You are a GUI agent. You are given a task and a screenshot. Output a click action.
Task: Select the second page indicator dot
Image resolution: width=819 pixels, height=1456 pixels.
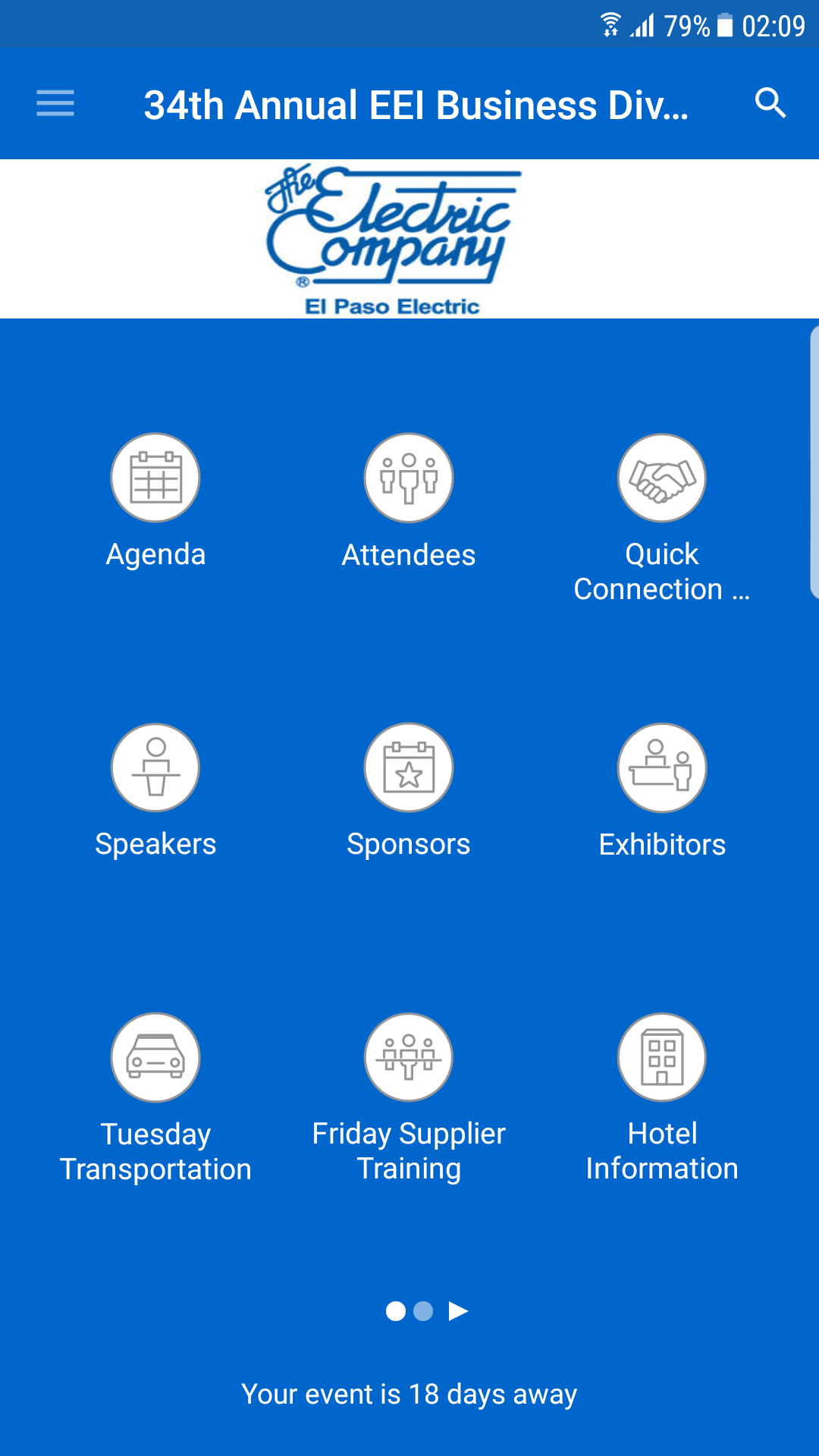pyautogui.click(x=423, y=1311)
